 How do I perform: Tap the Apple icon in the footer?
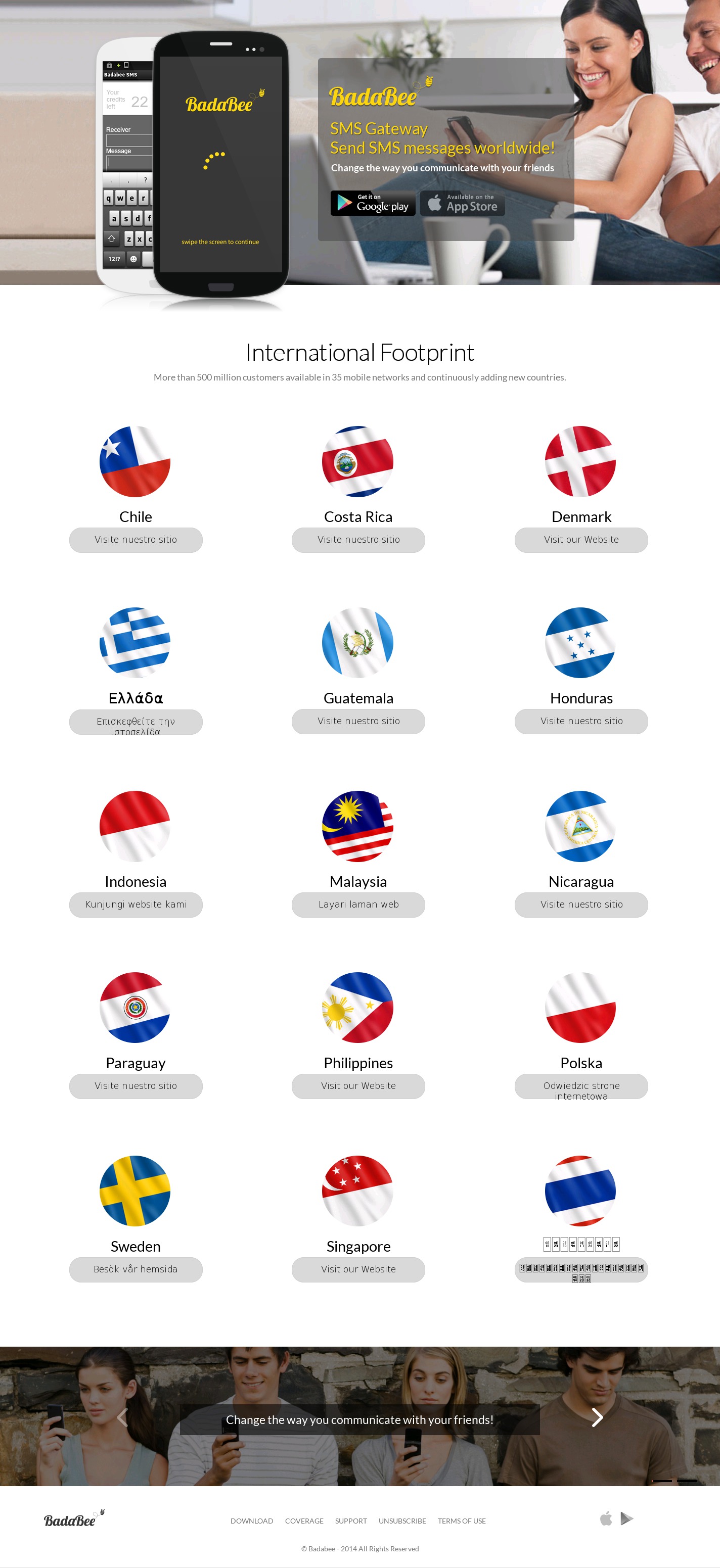(x=606, y=1518)
